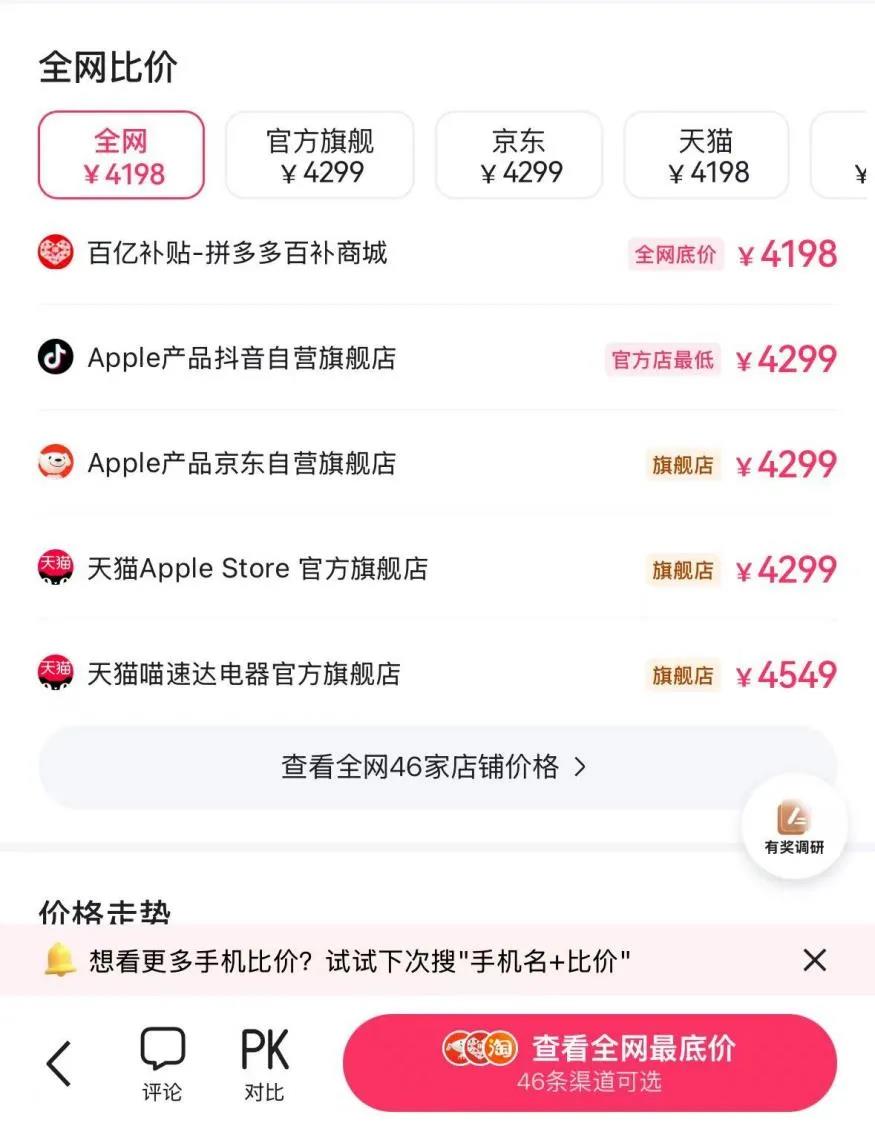Viewport: 875px width, 1146px height.
Task: Click the Tmall 喵速达 store icon
Action: pyautogui.click(x=55, y=674)
